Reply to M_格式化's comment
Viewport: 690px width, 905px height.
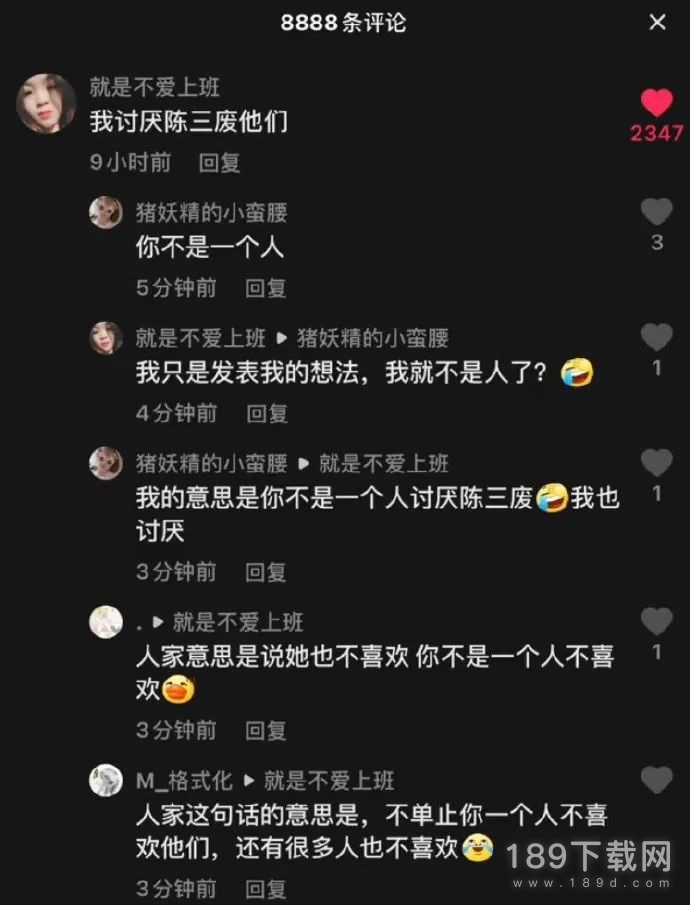click(266, 888)
